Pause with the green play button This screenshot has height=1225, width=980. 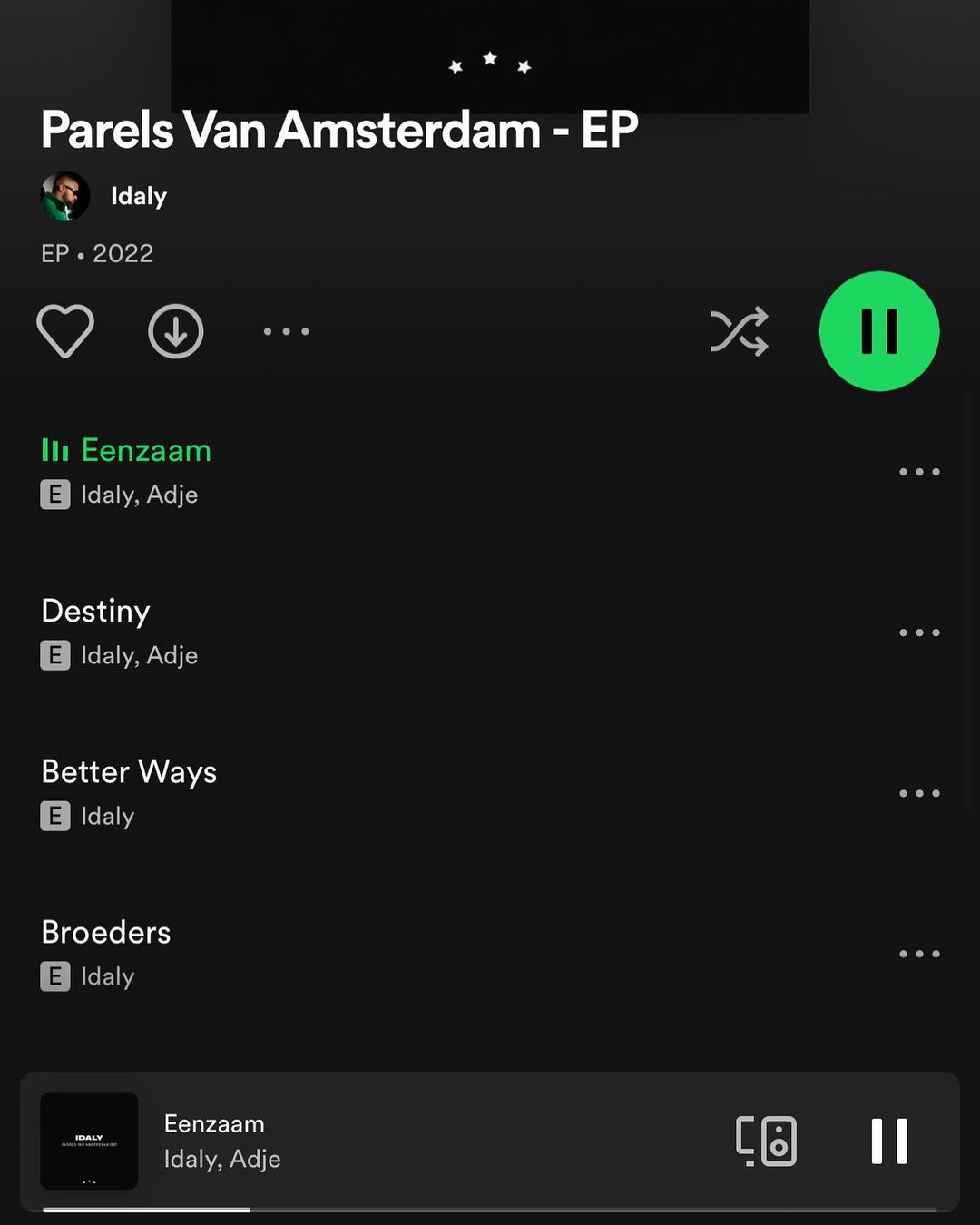(879, 331)
